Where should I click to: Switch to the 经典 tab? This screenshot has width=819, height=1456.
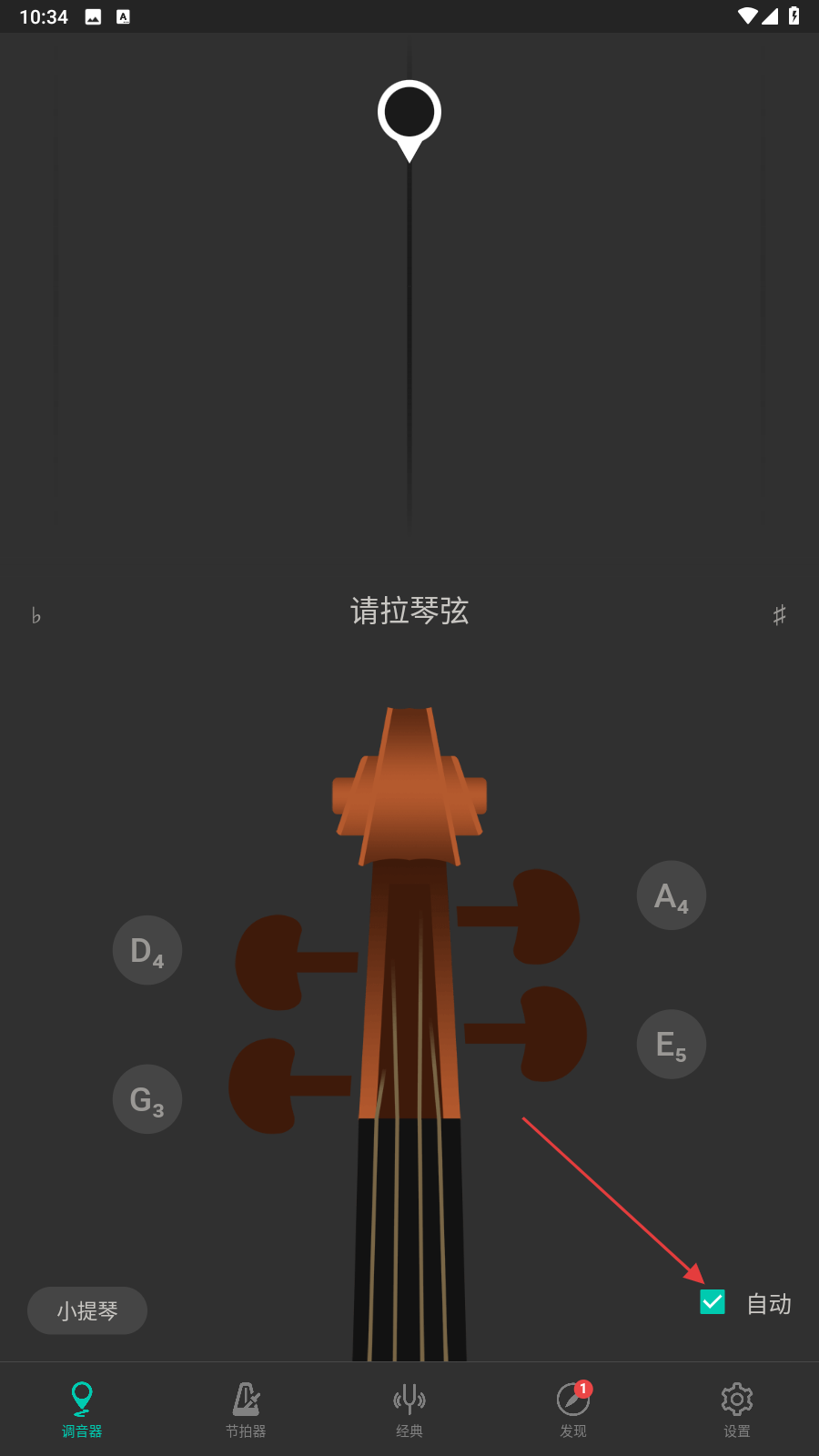(409, 1409)
